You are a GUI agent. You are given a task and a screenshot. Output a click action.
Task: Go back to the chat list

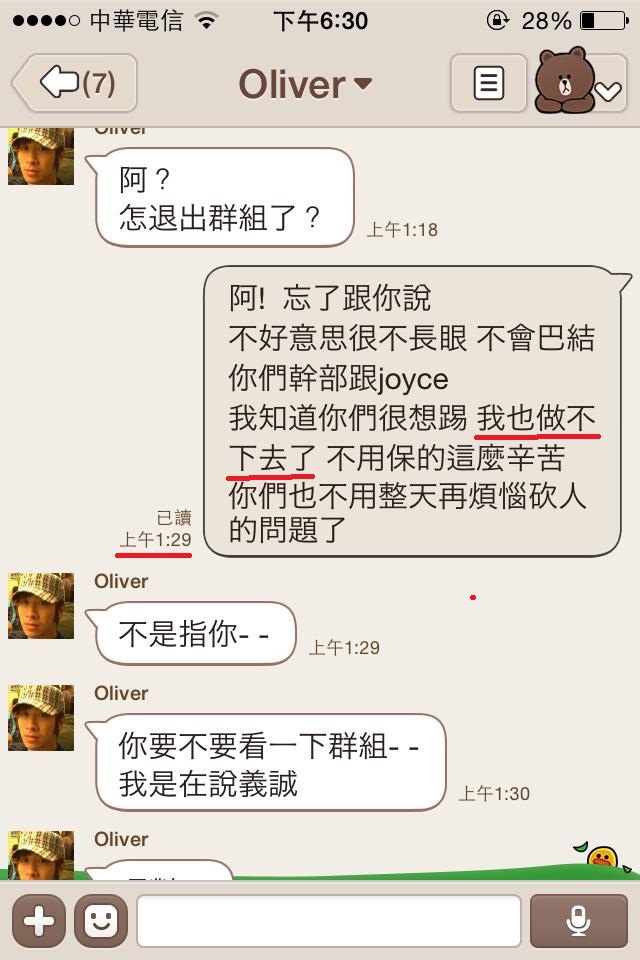[77, 83]
